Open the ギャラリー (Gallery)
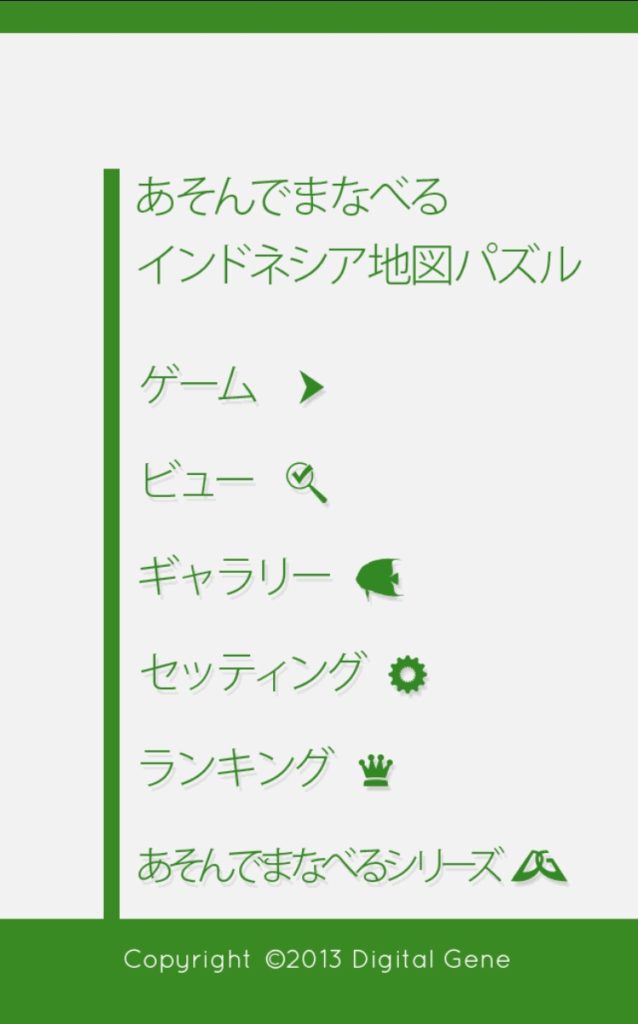Viewport: 638px width, 1024px height. 268,577
